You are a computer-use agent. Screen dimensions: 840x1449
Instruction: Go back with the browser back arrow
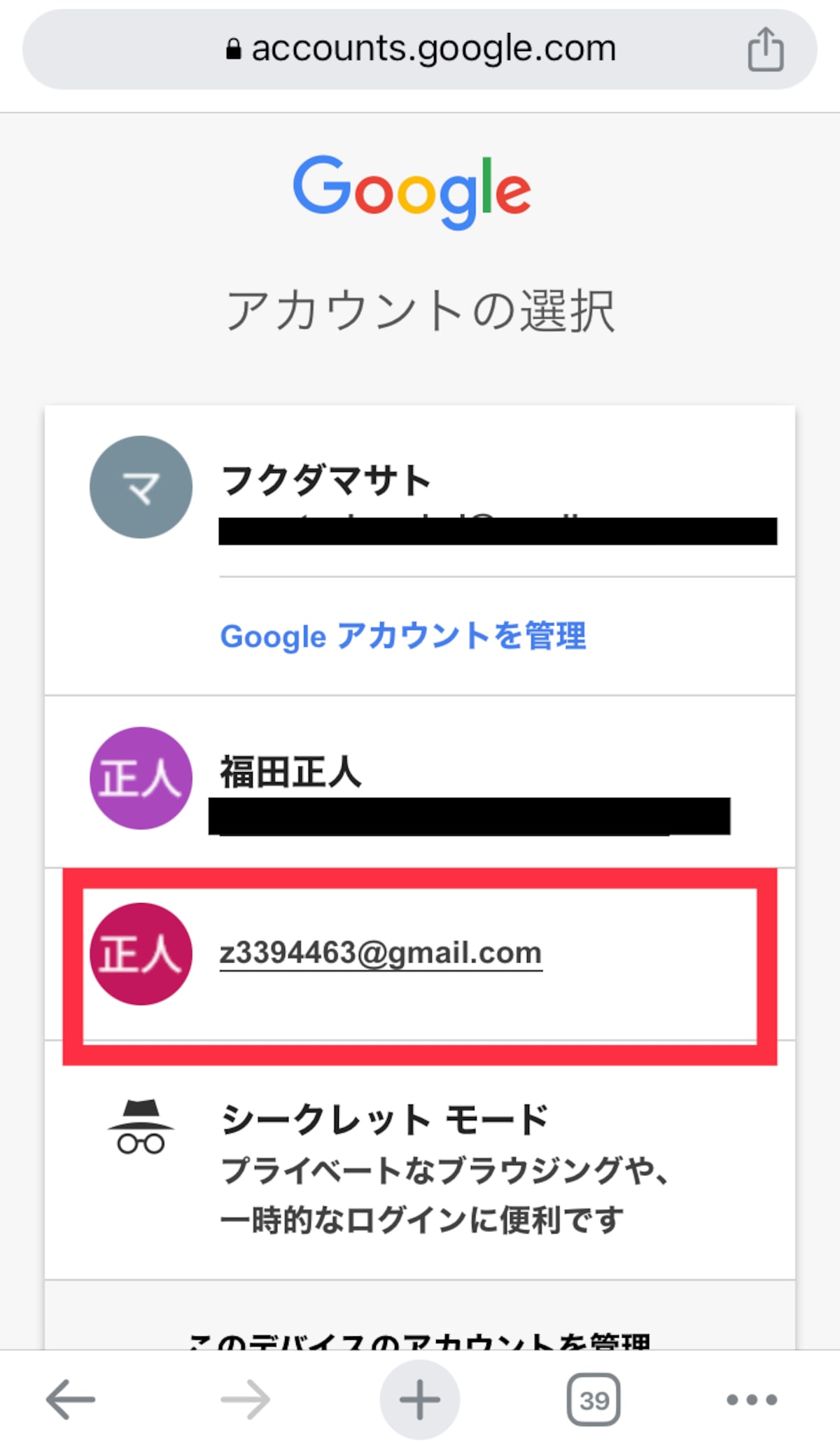pos(70,1399)
